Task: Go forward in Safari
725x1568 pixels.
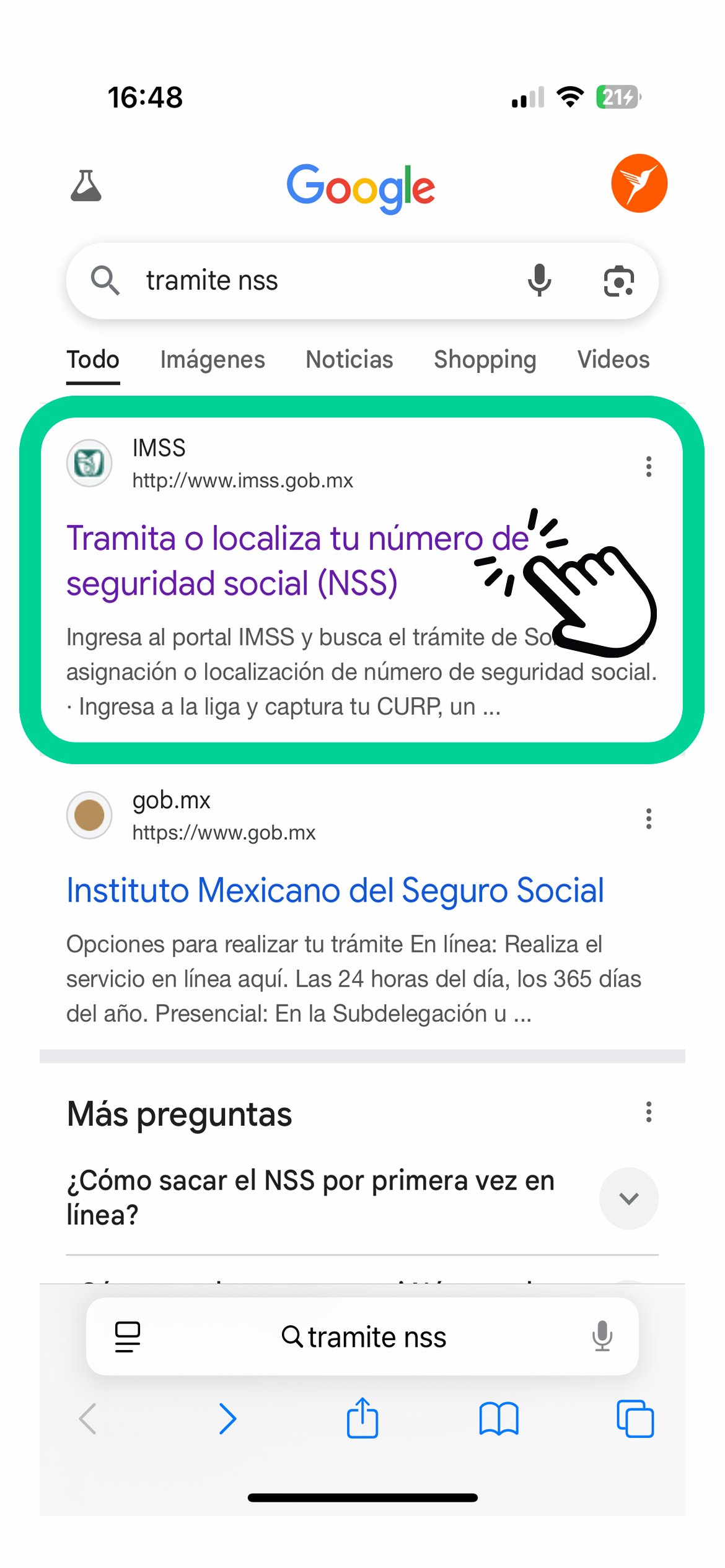Action: point(227,1419)
